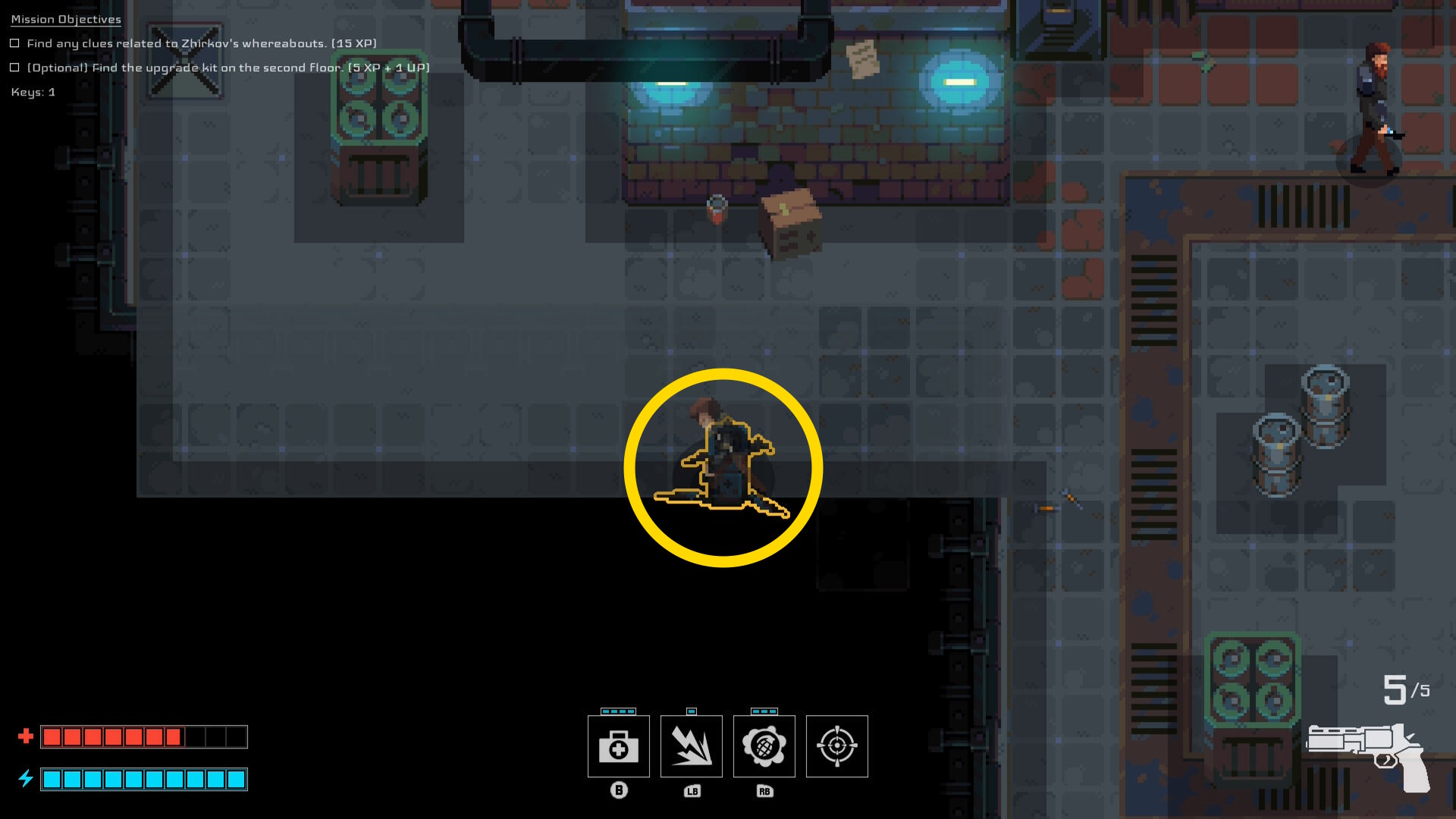This screenshot has width=1456, height=819.
Task: Activate the crosshair aim ability
Action: coord(836,746)
